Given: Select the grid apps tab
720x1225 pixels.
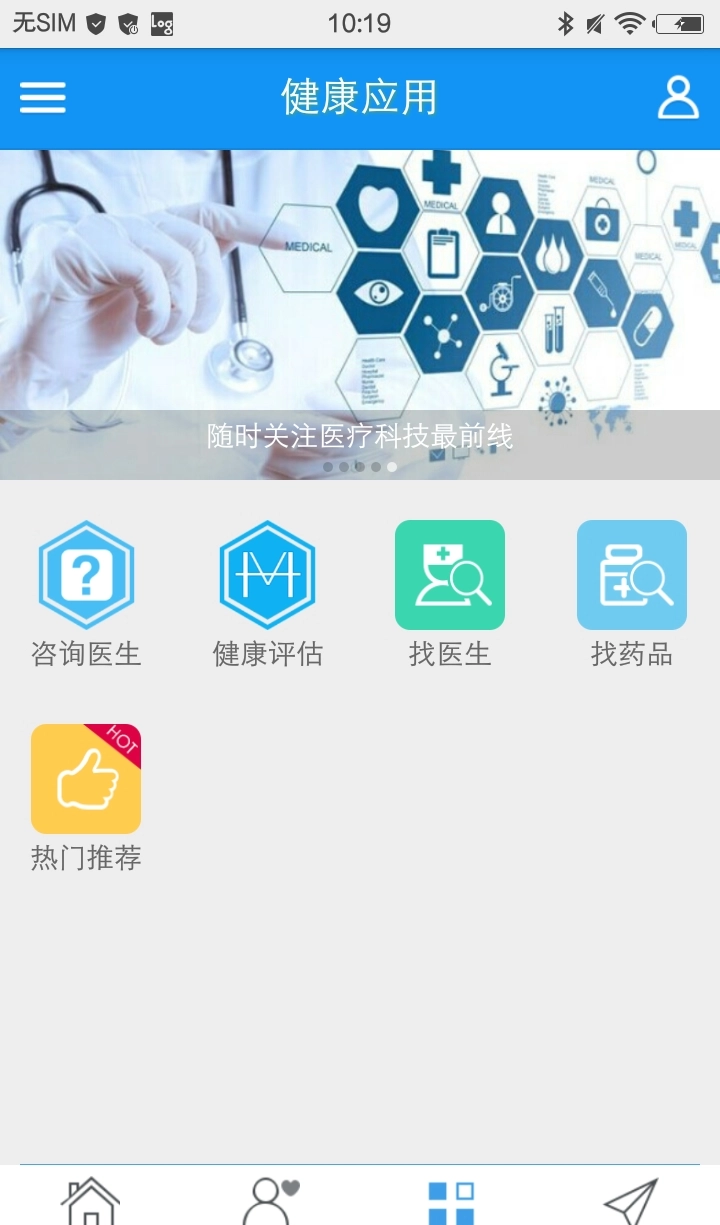Looking at the screenshot, I should pyautogui.click(x=451, y=1202).
